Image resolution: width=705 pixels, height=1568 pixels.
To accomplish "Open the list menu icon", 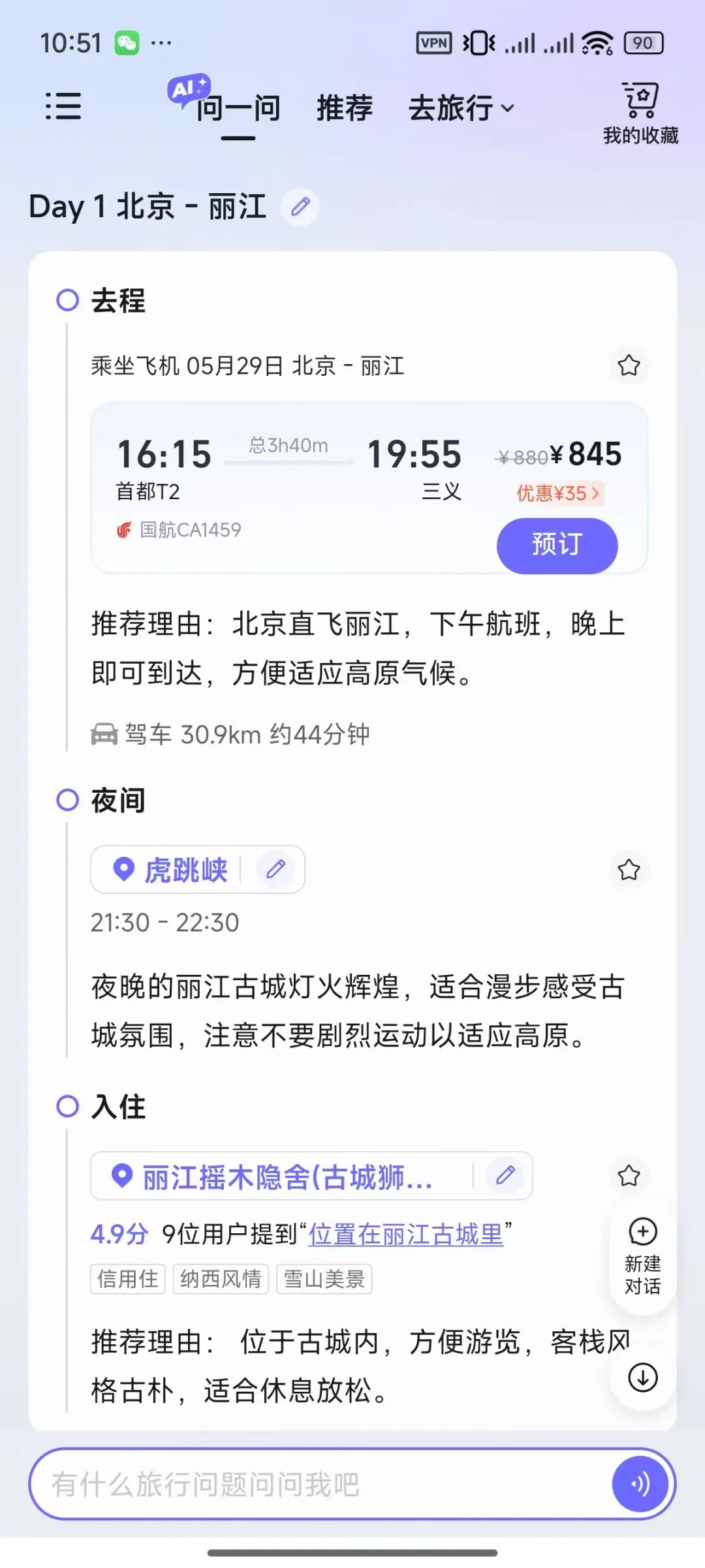I will (63, 106).
